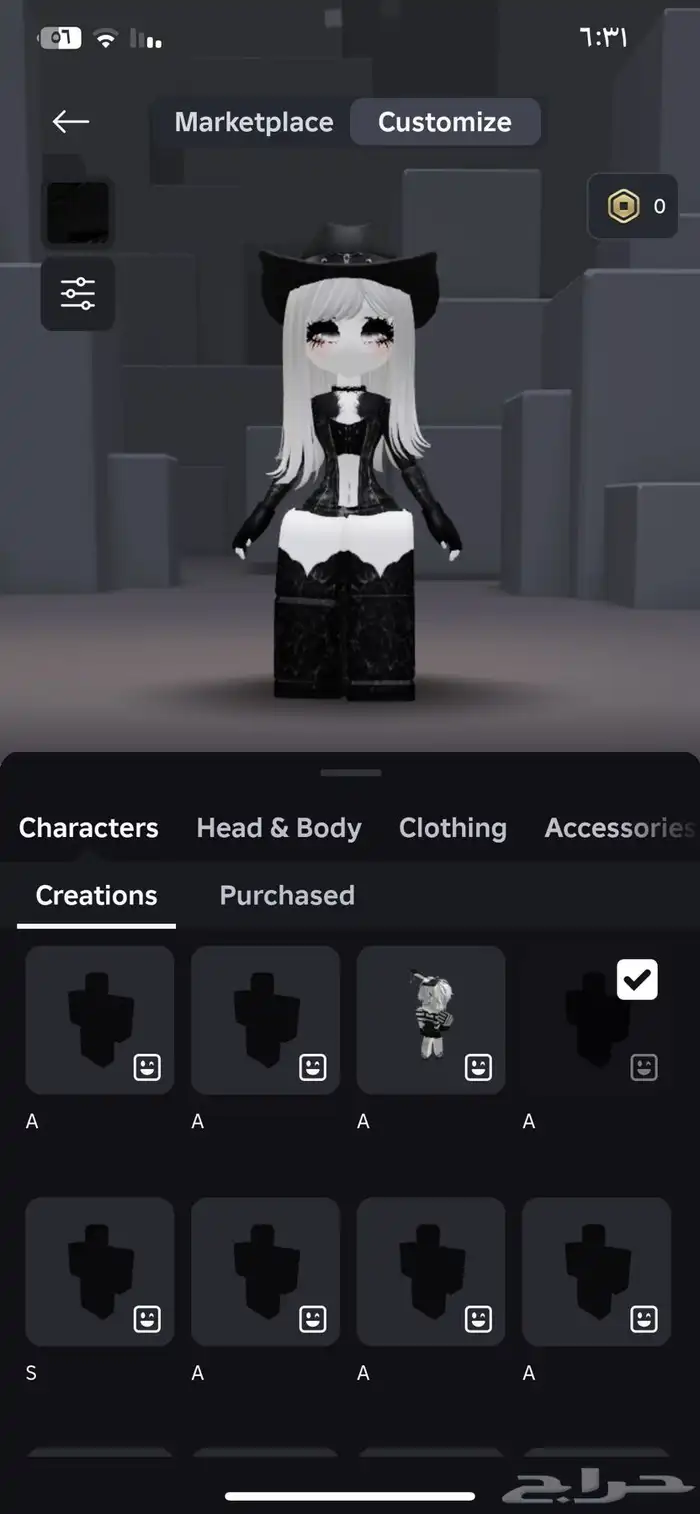Switch to the Marketplace tab
The image size is (700, 1514).
254,122
